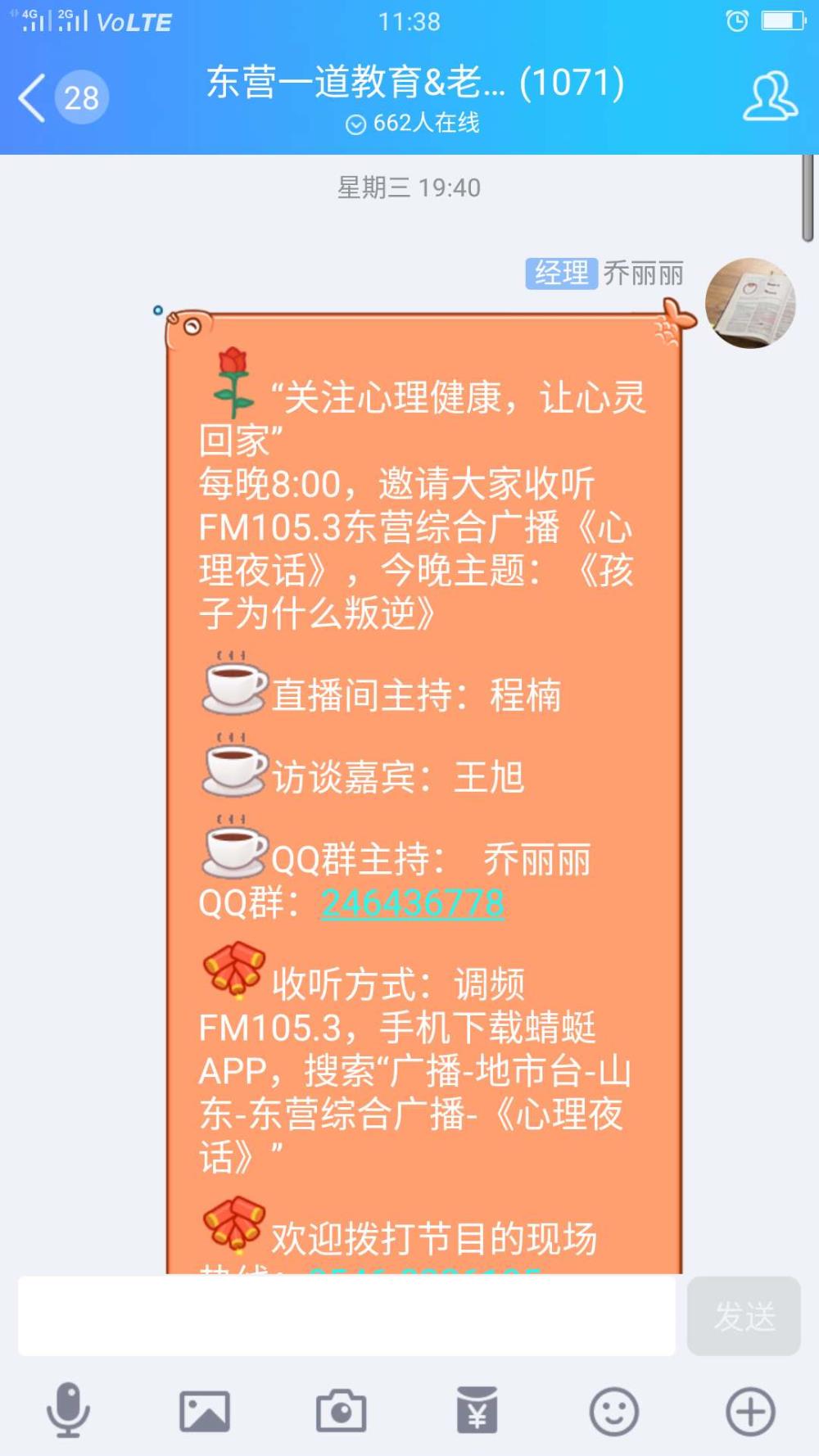Open the group members icon
This screenshot has width=819, height=1456.
tap(770, 97)
